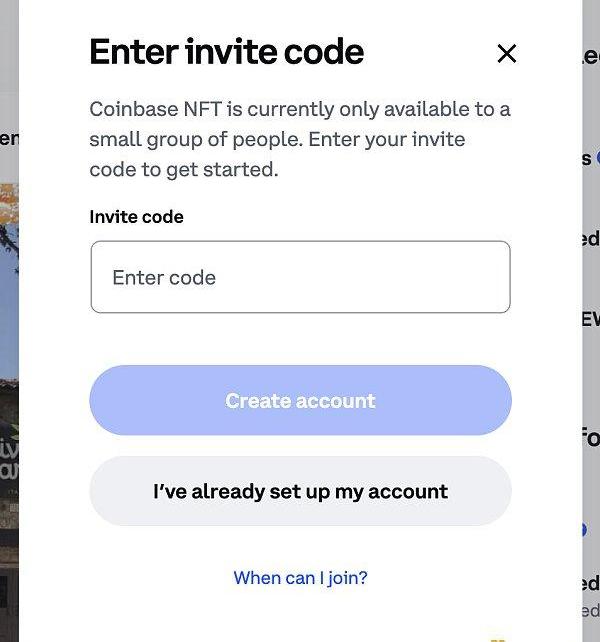The height and width of the screenshot is (642, 600).
Task: Open the When can I join link
Action: pos(300,577)
